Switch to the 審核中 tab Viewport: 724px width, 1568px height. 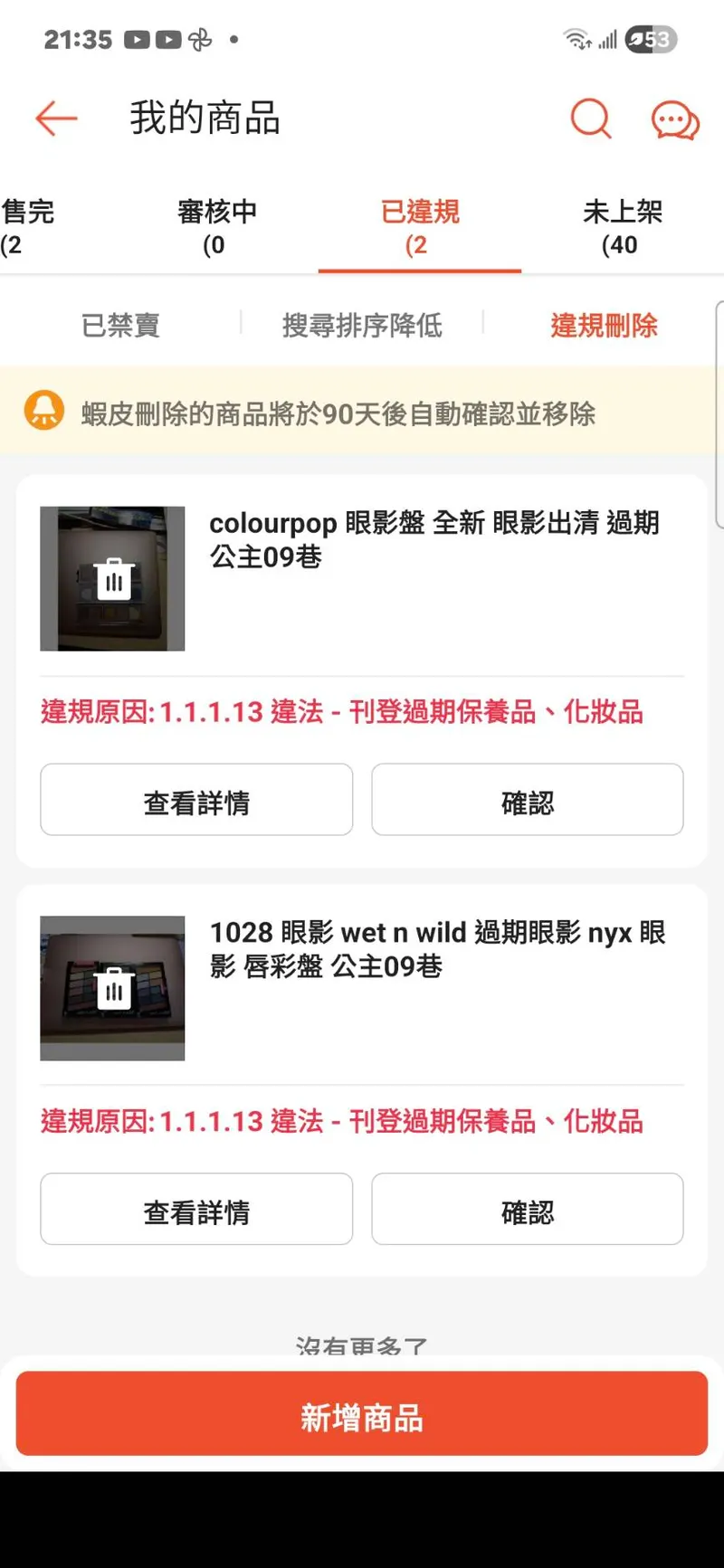click(216, 227)
